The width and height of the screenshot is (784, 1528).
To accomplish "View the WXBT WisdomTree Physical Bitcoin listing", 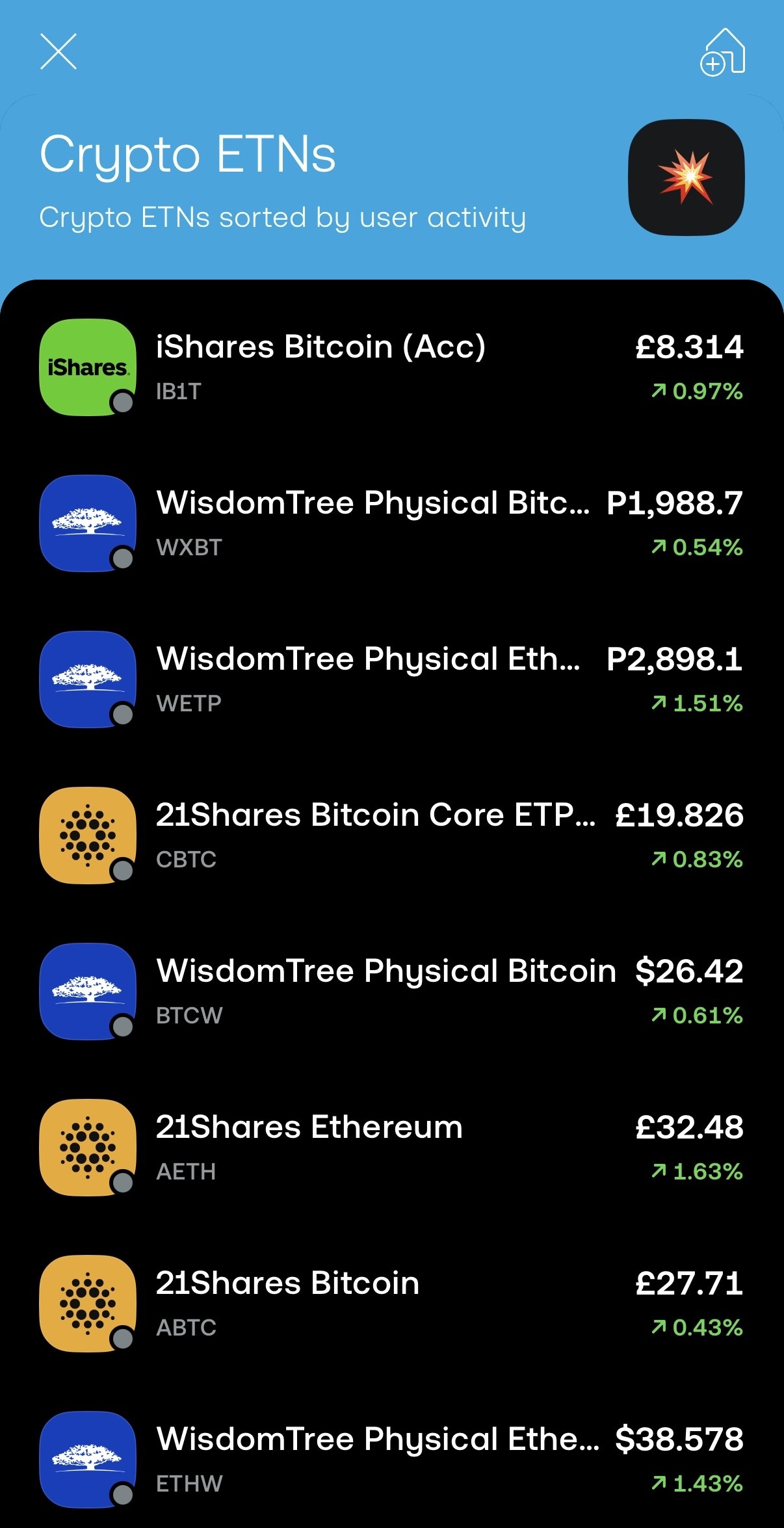I will (x=390, y=523).
